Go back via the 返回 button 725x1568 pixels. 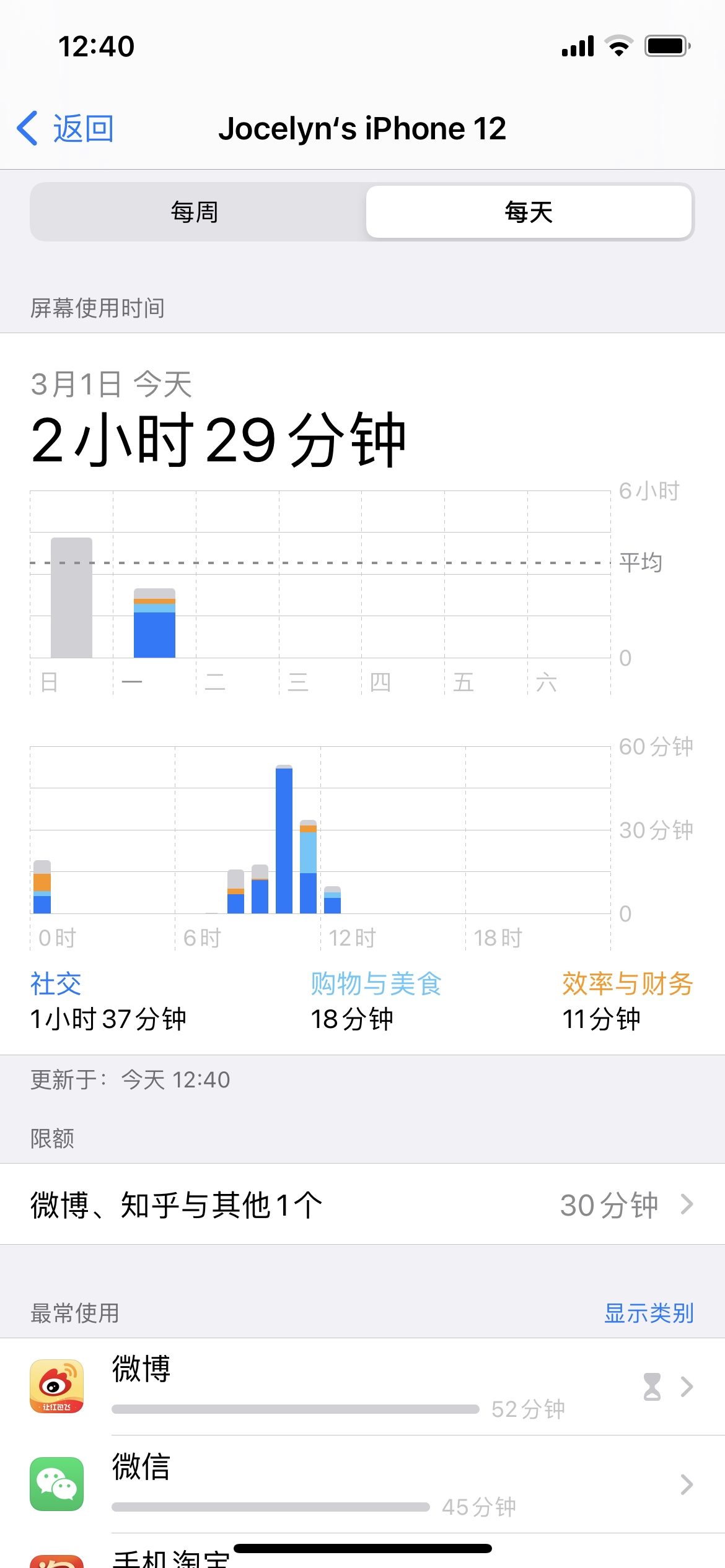click(66, 129)
